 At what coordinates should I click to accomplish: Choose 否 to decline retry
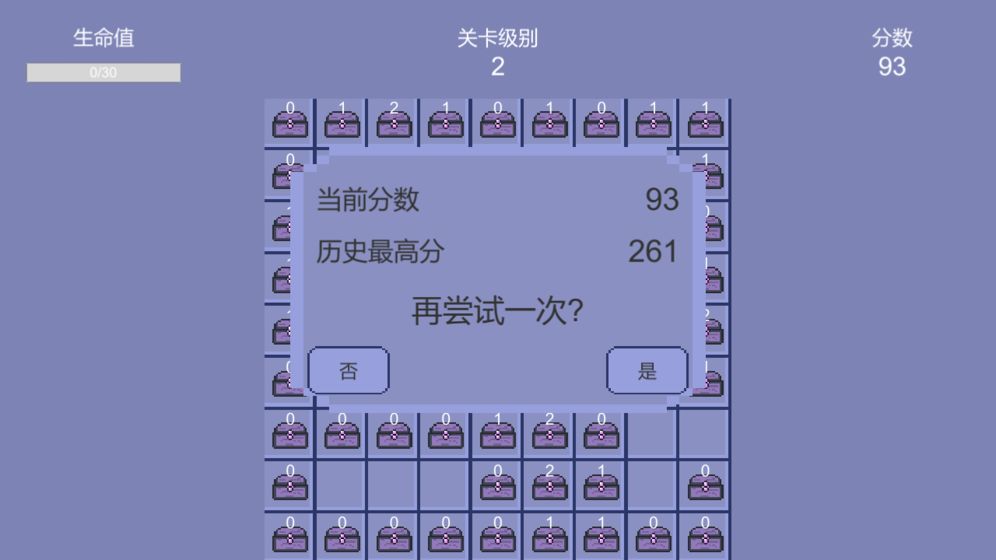pos(348,371)
